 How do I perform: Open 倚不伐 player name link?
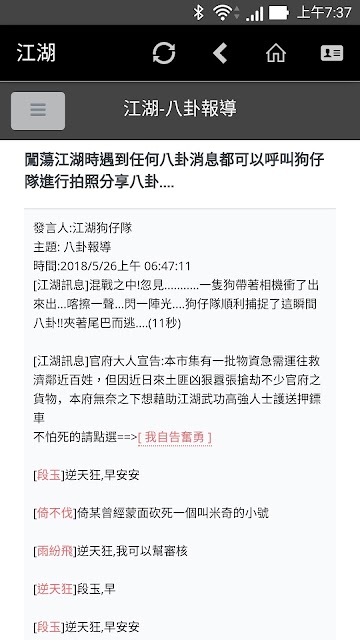pyautogui.click(x=55, y=513)
